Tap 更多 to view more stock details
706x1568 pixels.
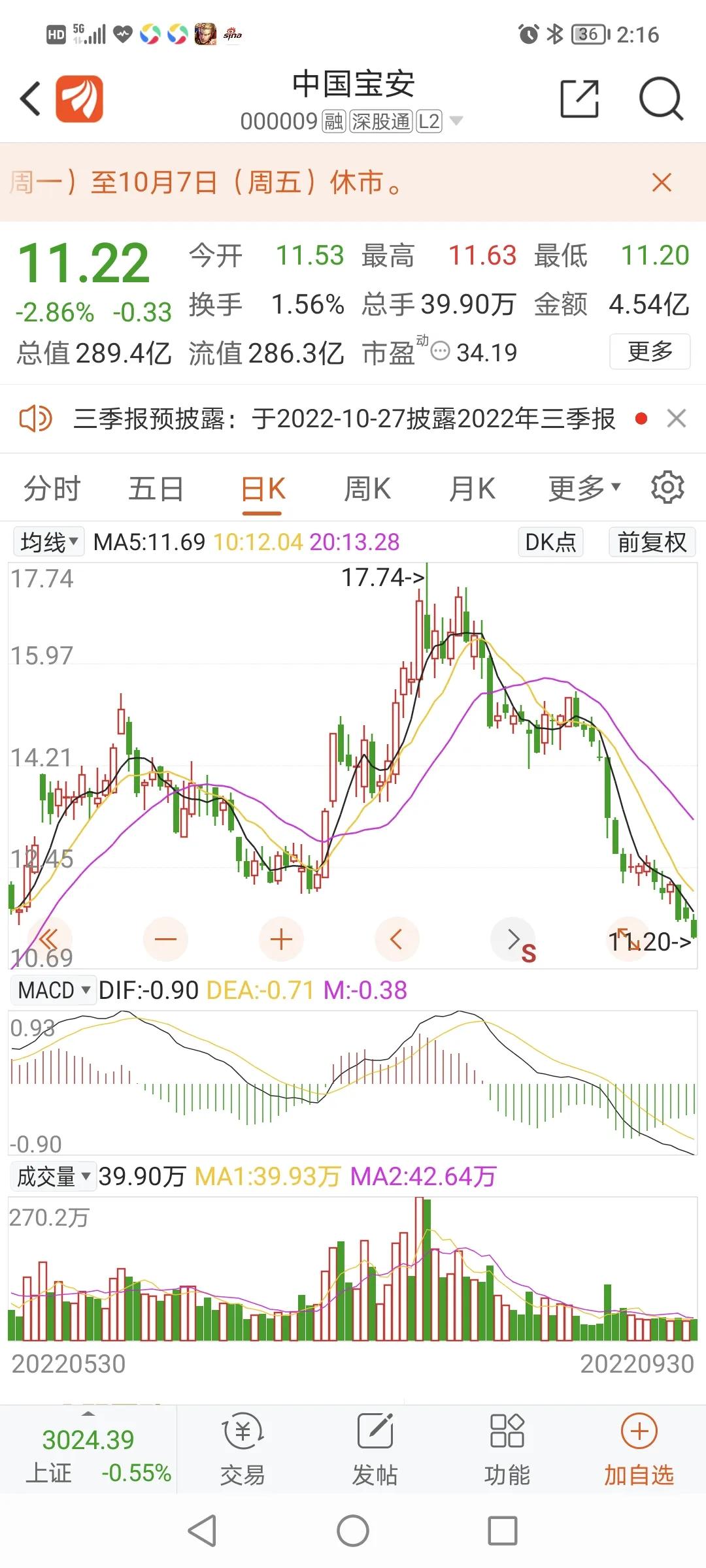coord(649,351)
